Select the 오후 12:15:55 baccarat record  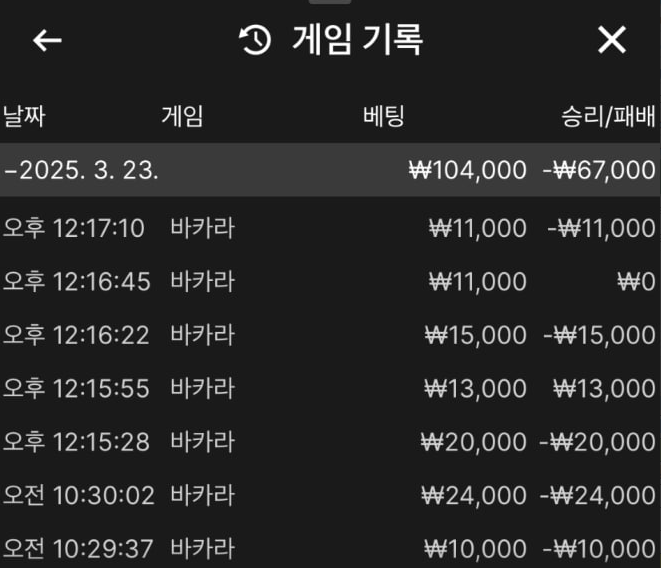coord(330,388)
